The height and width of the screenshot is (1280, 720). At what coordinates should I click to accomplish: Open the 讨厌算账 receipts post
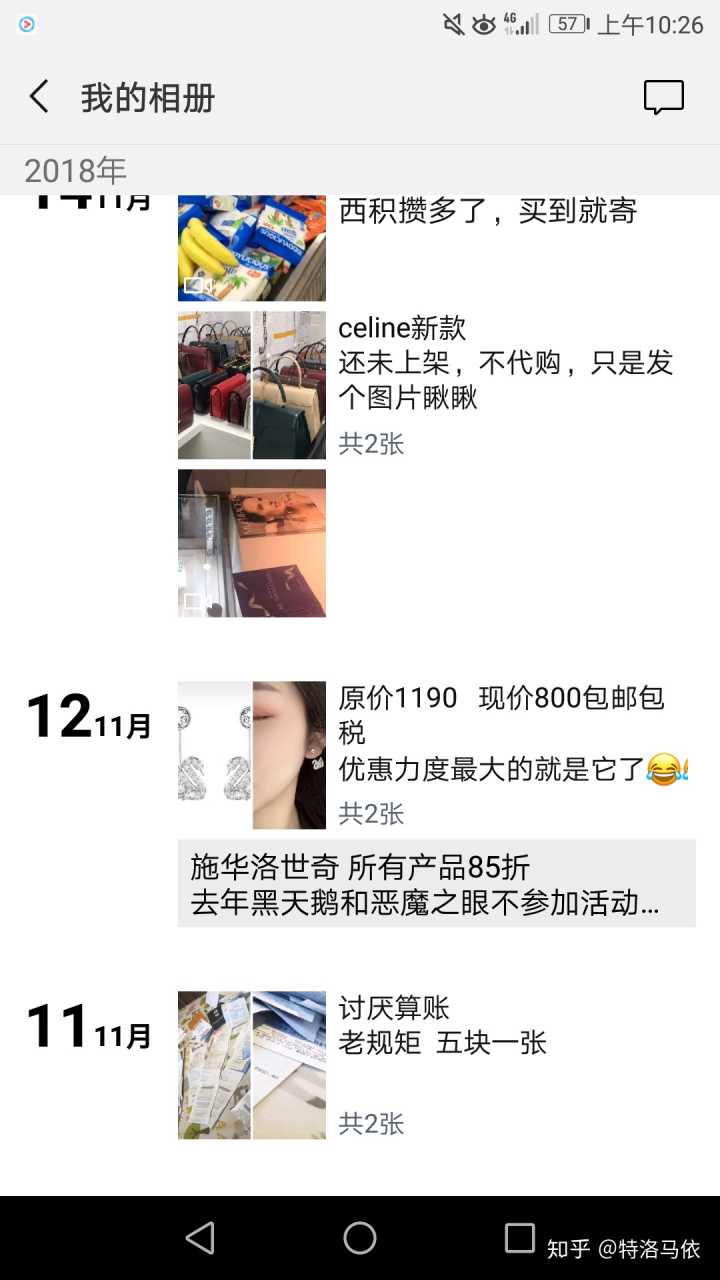[x=252, y=1065]
